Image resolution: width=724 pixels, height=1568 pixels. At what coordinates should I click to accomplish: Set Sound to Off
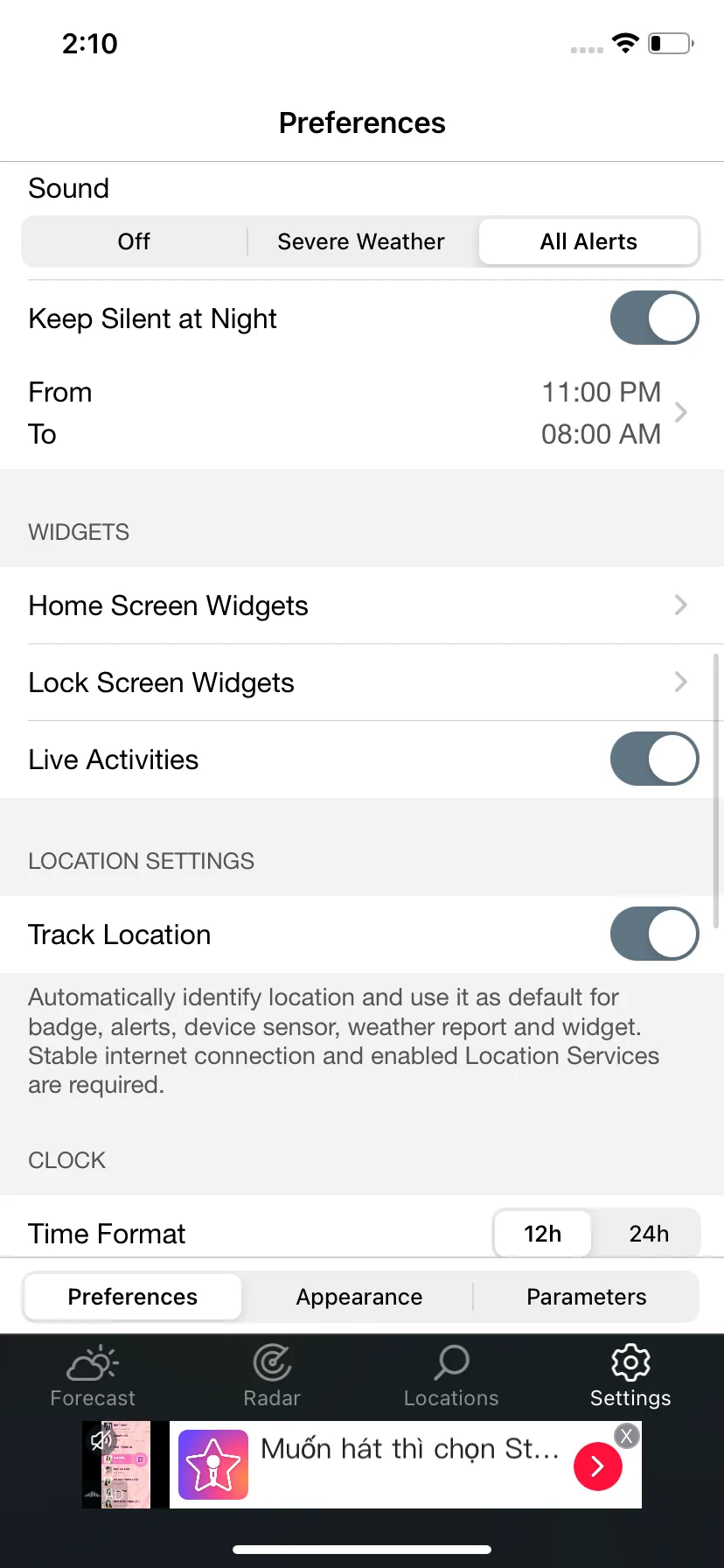[x=134, y=241]
